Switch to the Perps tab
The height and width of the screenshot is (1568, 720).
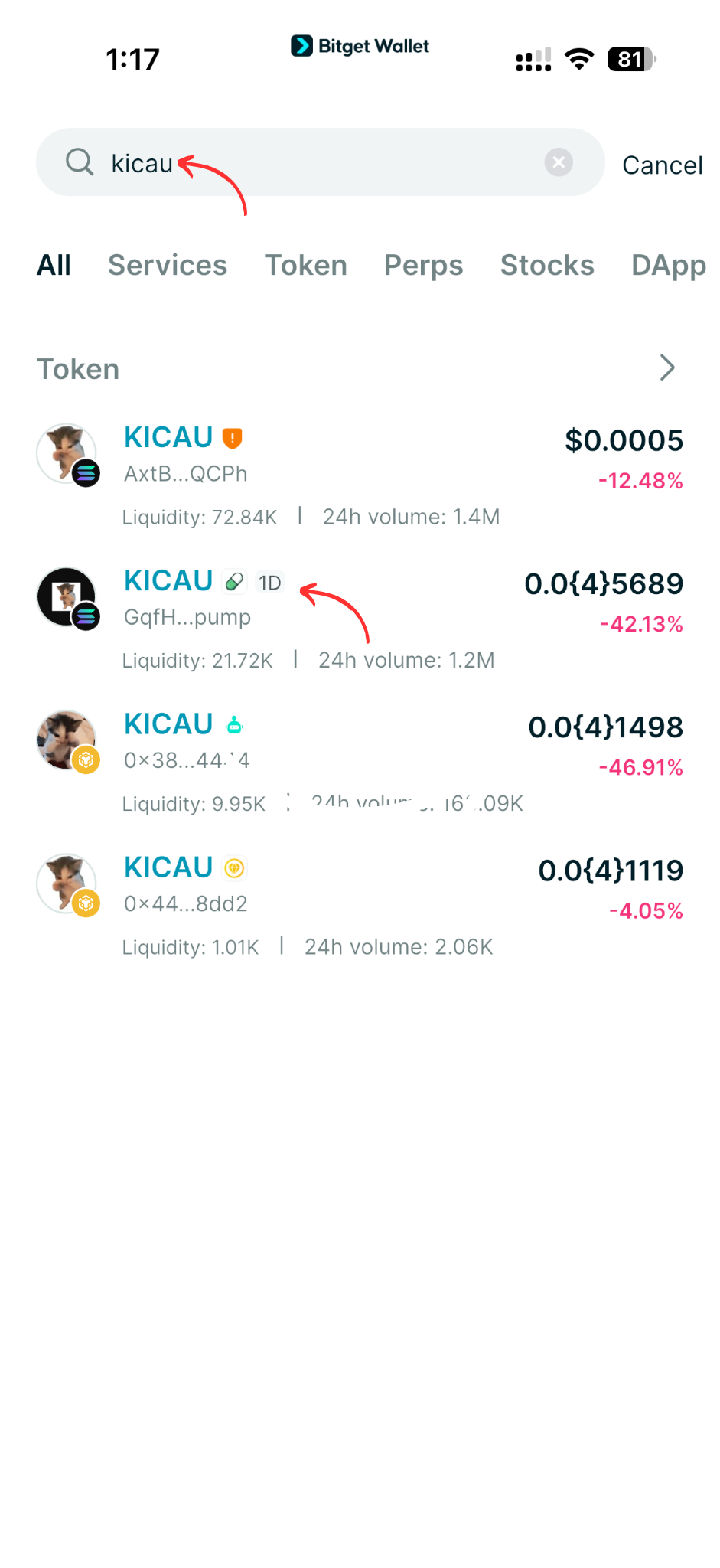pos(423,265)
